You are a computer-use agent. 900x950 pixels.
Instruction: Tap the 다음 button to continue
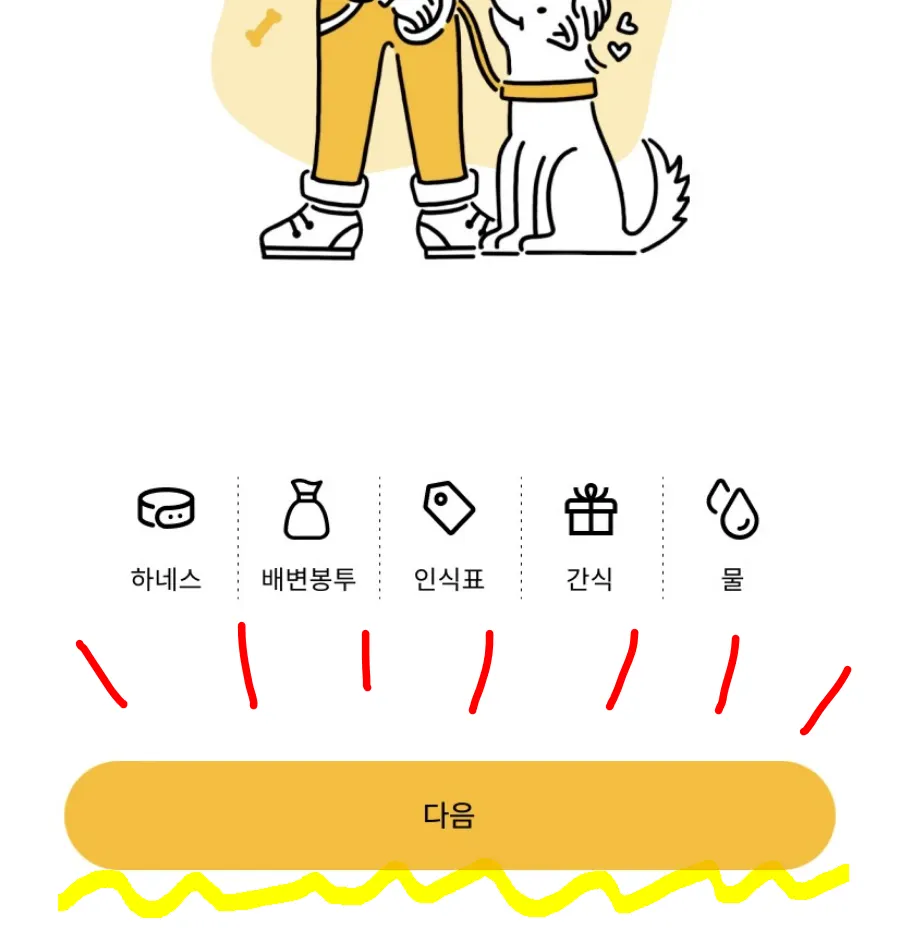[x=449, y=814]
